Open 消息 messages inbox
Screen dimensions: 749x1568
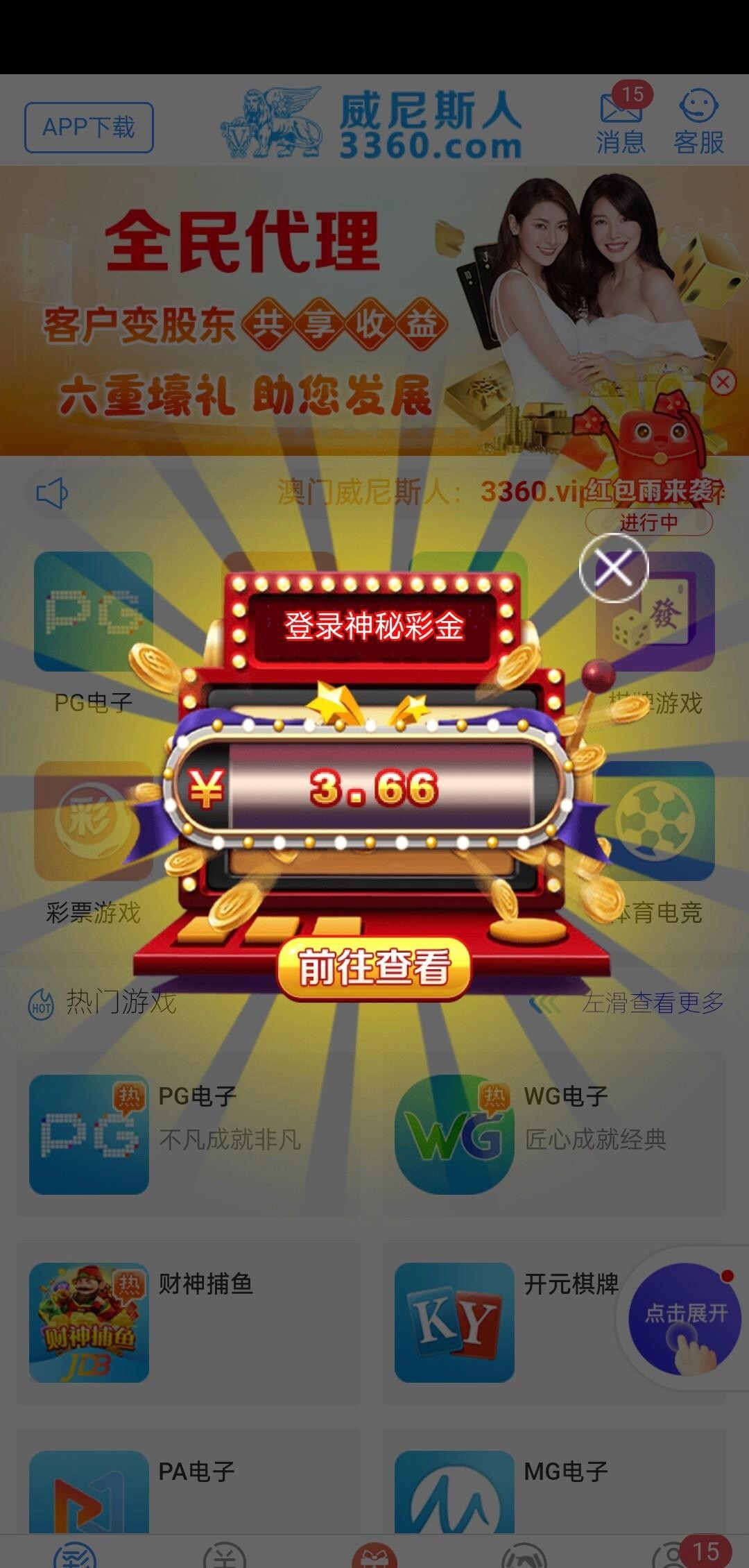coord(621,123)
